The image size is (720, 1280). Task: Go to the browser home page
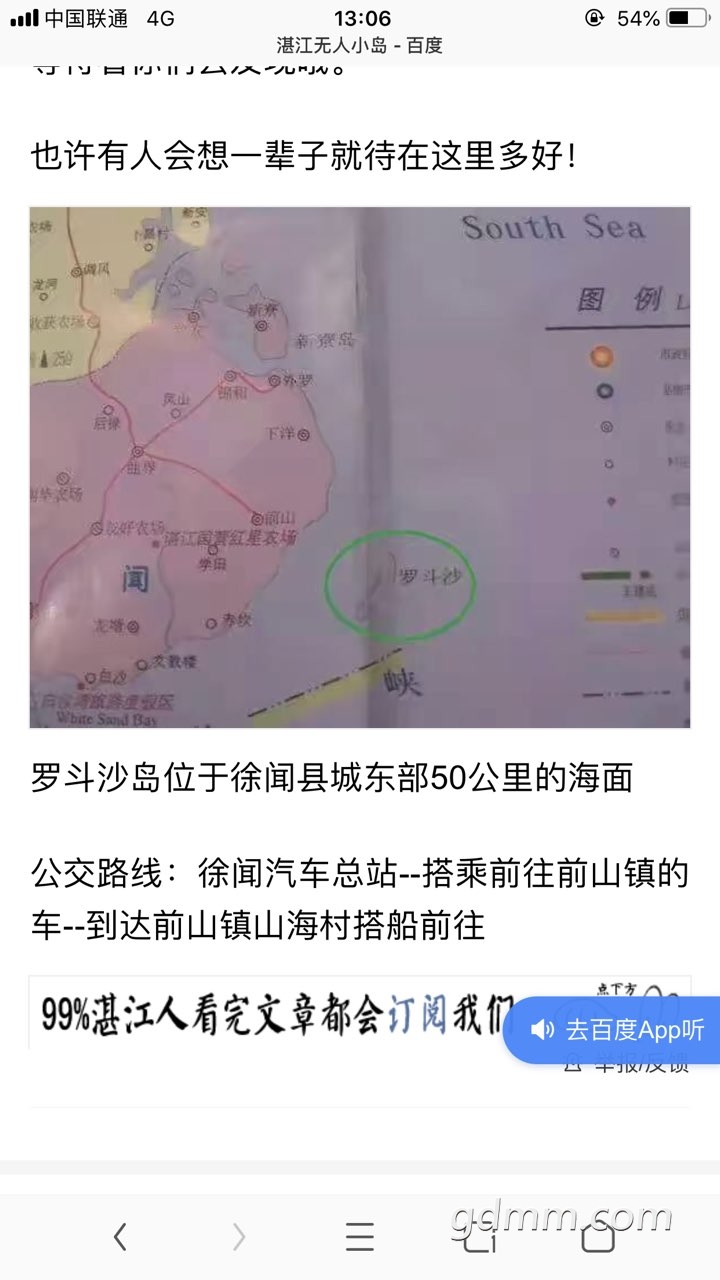[598, 1238]
